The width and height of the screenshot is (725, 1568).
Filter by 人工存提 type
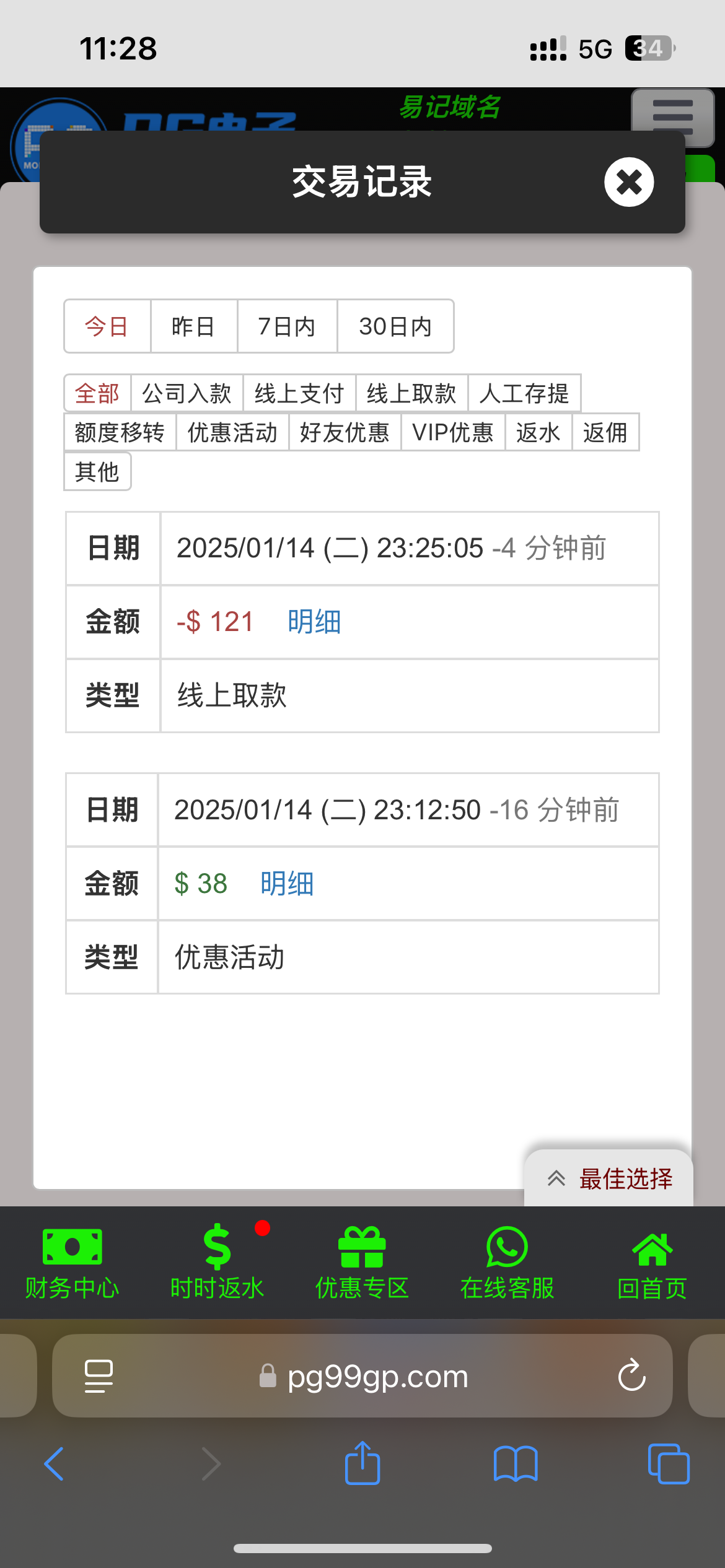(x=524, y=393)
